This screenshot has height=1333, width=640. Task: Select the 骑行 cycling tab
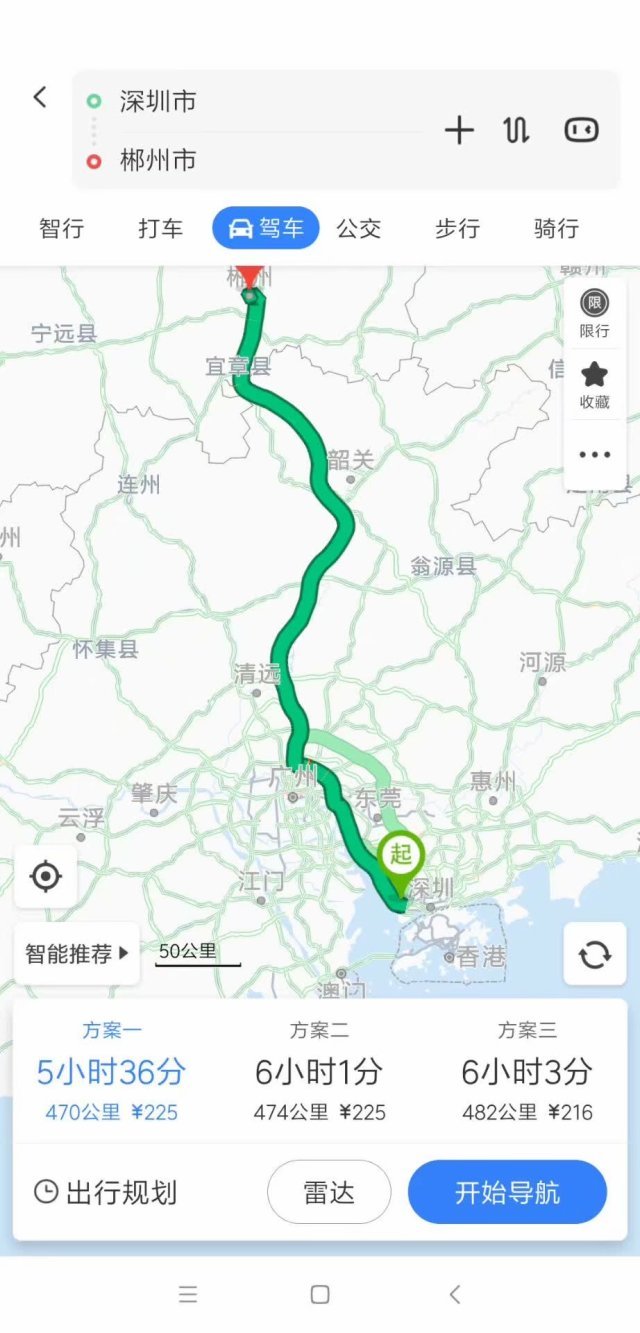click(556, 228)
